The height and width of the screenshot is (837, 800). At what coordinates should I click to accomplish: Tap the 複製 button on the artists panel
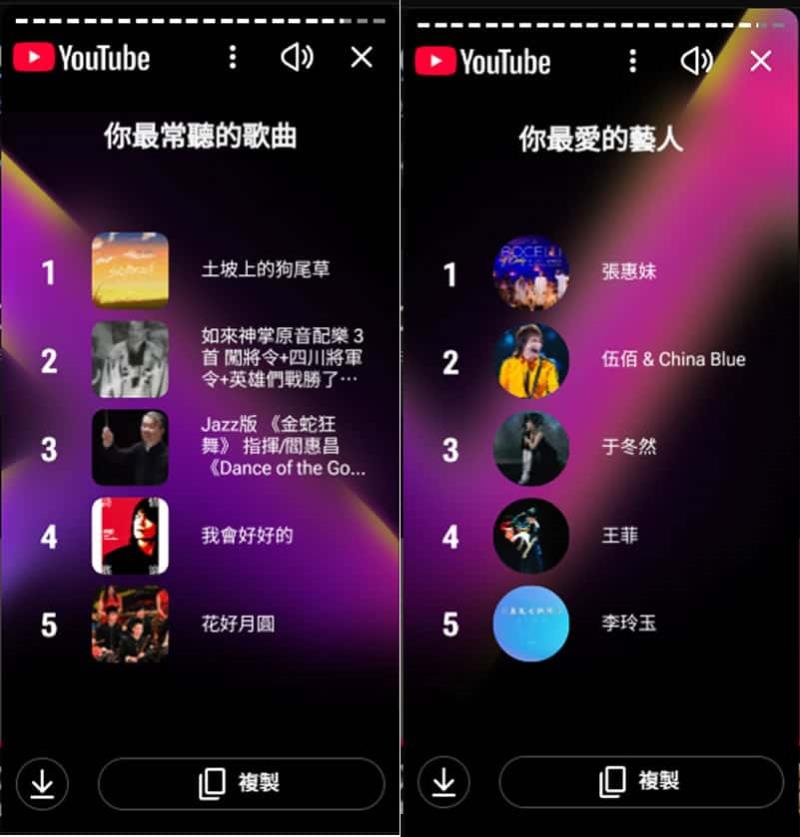[645, 784]
